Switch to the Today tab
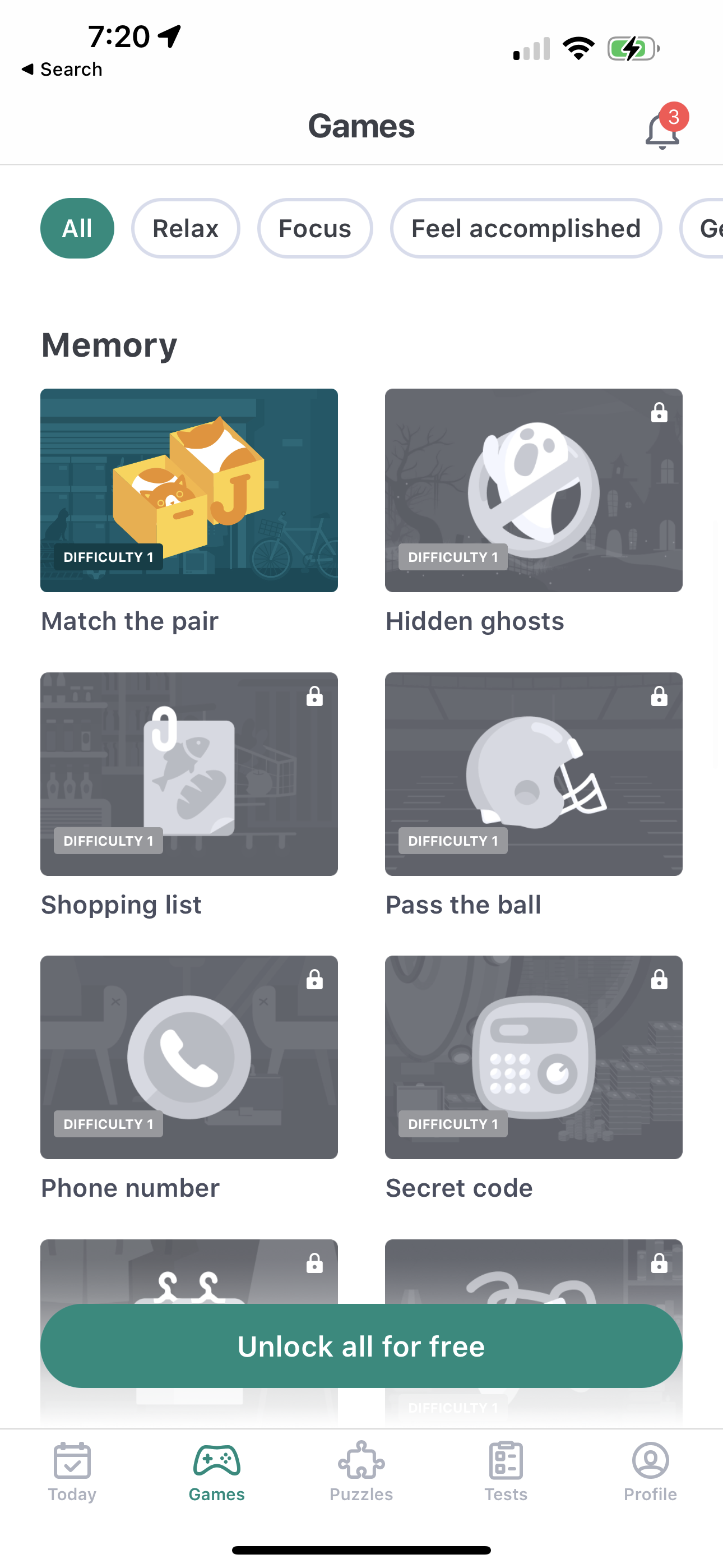Screen dimensions: 723x1568 72,1473
